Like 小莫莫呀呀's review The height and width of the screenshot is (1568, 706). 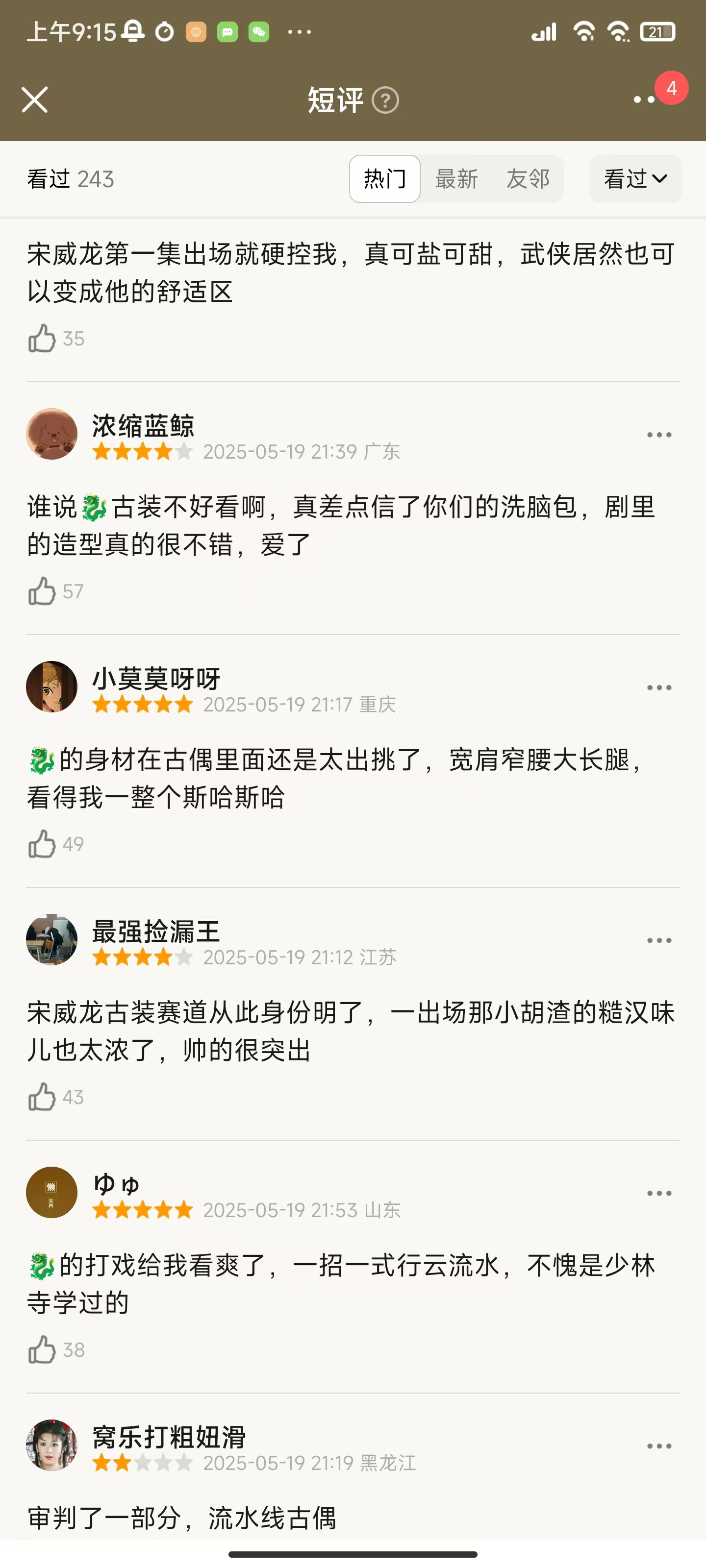(x=42, y=844)
